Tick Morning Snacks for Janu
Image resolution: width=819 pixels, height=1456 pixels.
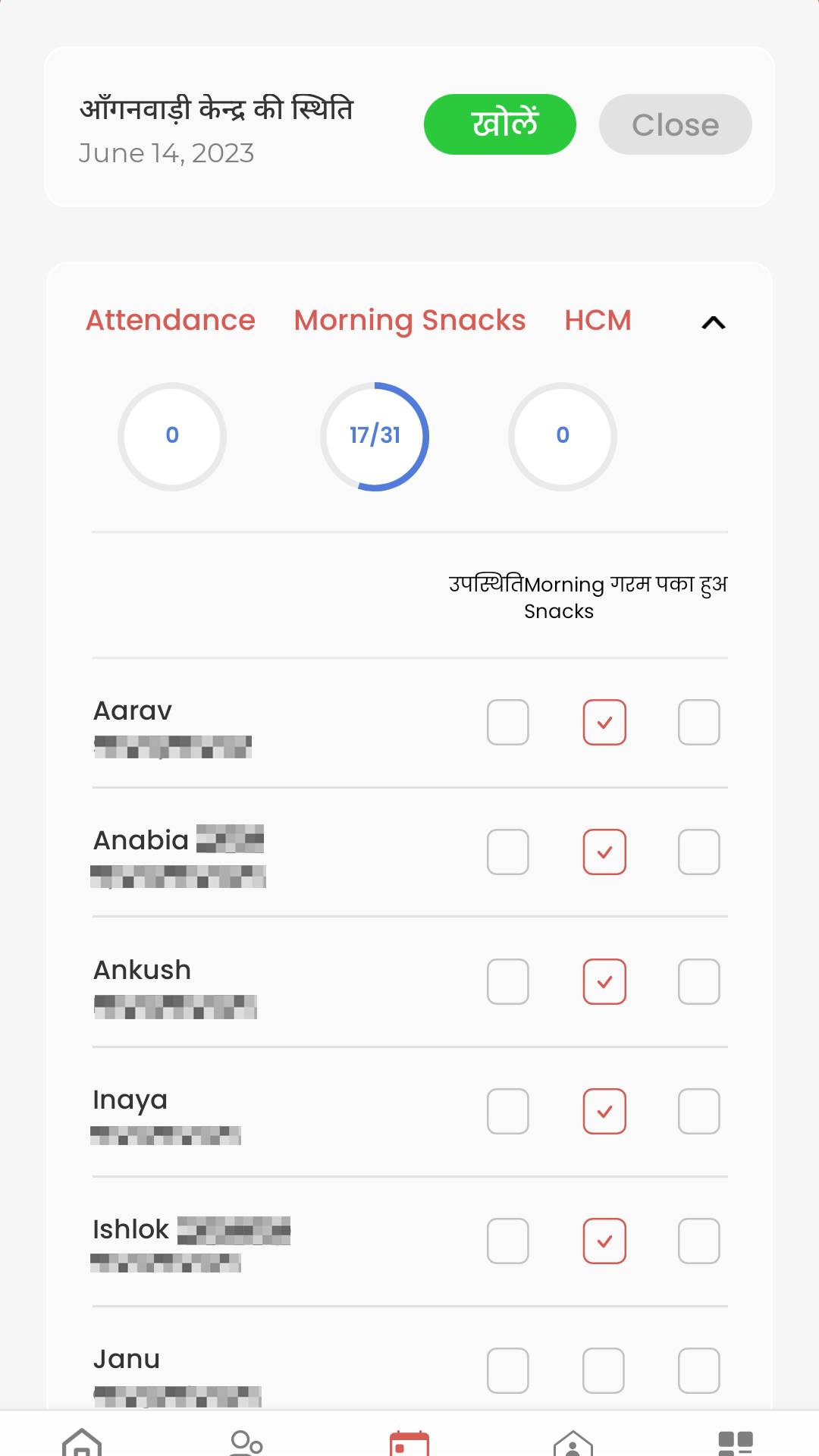pos(604,1370)
